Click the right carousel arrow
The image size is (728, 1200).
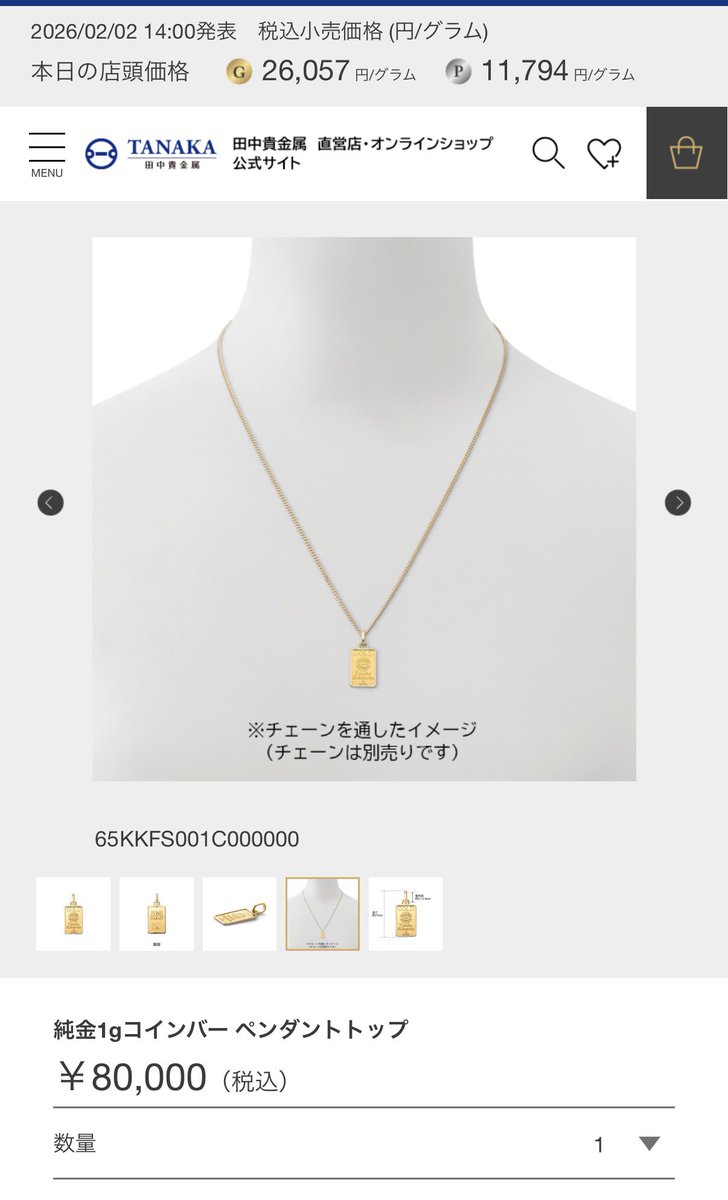[678, 502]
